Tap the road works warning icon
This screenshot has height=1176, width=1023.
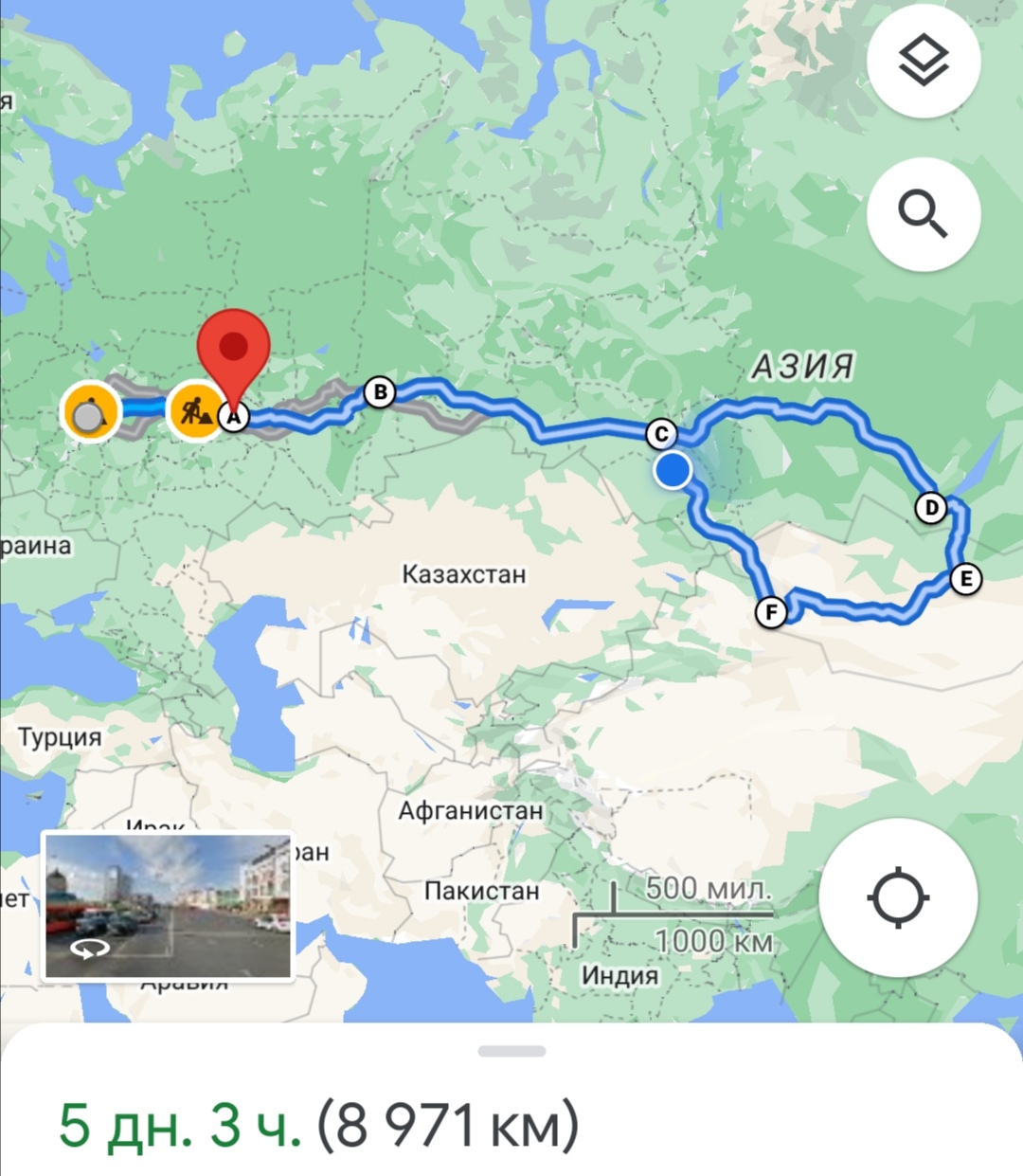point(194,412)
